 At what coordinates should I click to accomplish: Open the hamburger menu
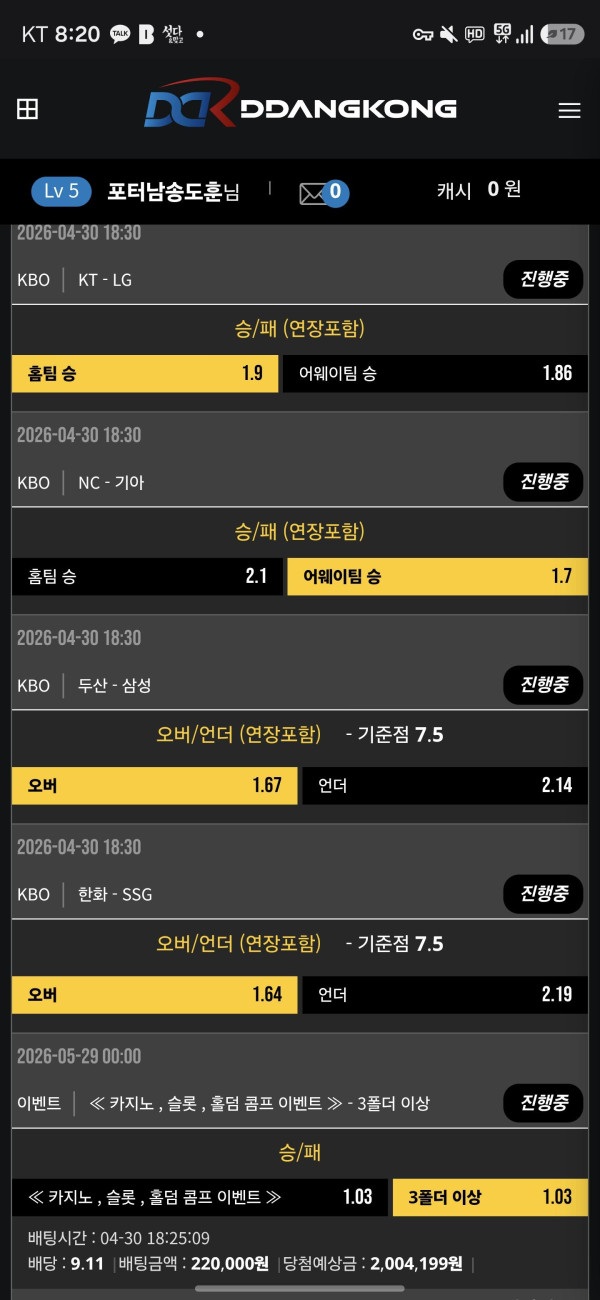(569, 110)
